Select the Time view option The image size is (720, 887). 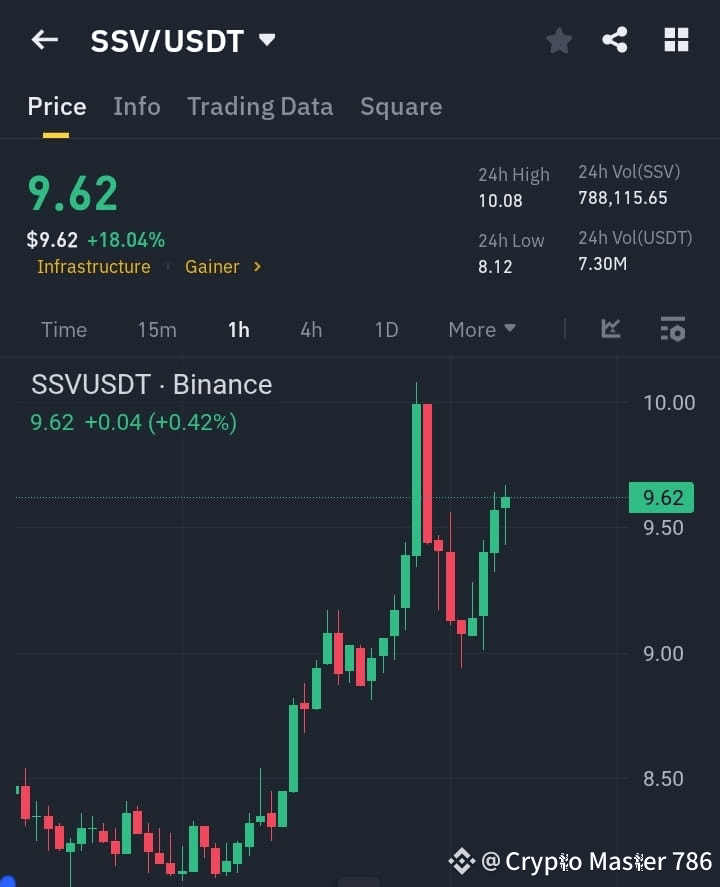(64, 329)
